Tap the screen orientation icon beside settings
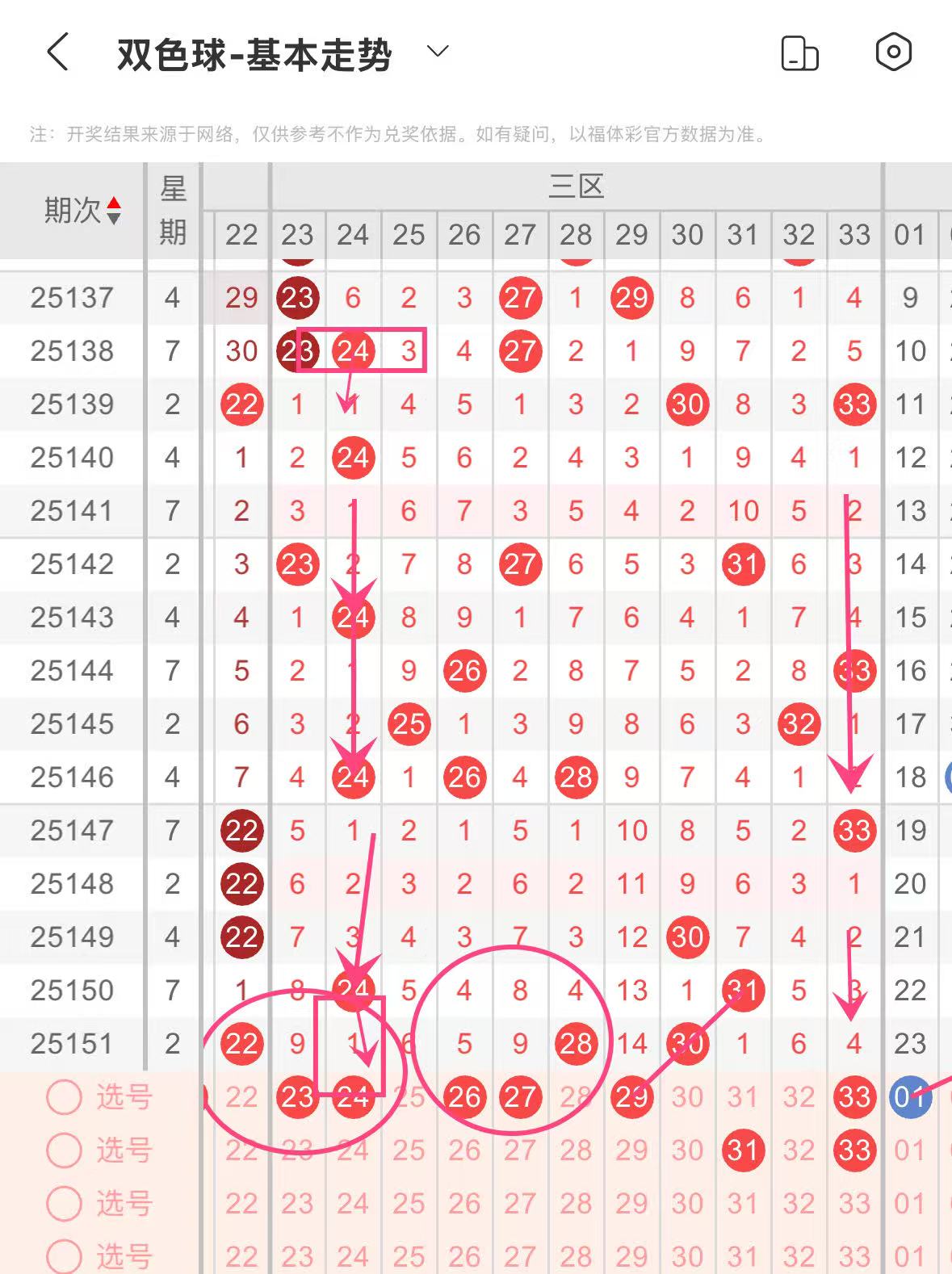This screenshot has height=1274, width=952. tap(799, 54)
